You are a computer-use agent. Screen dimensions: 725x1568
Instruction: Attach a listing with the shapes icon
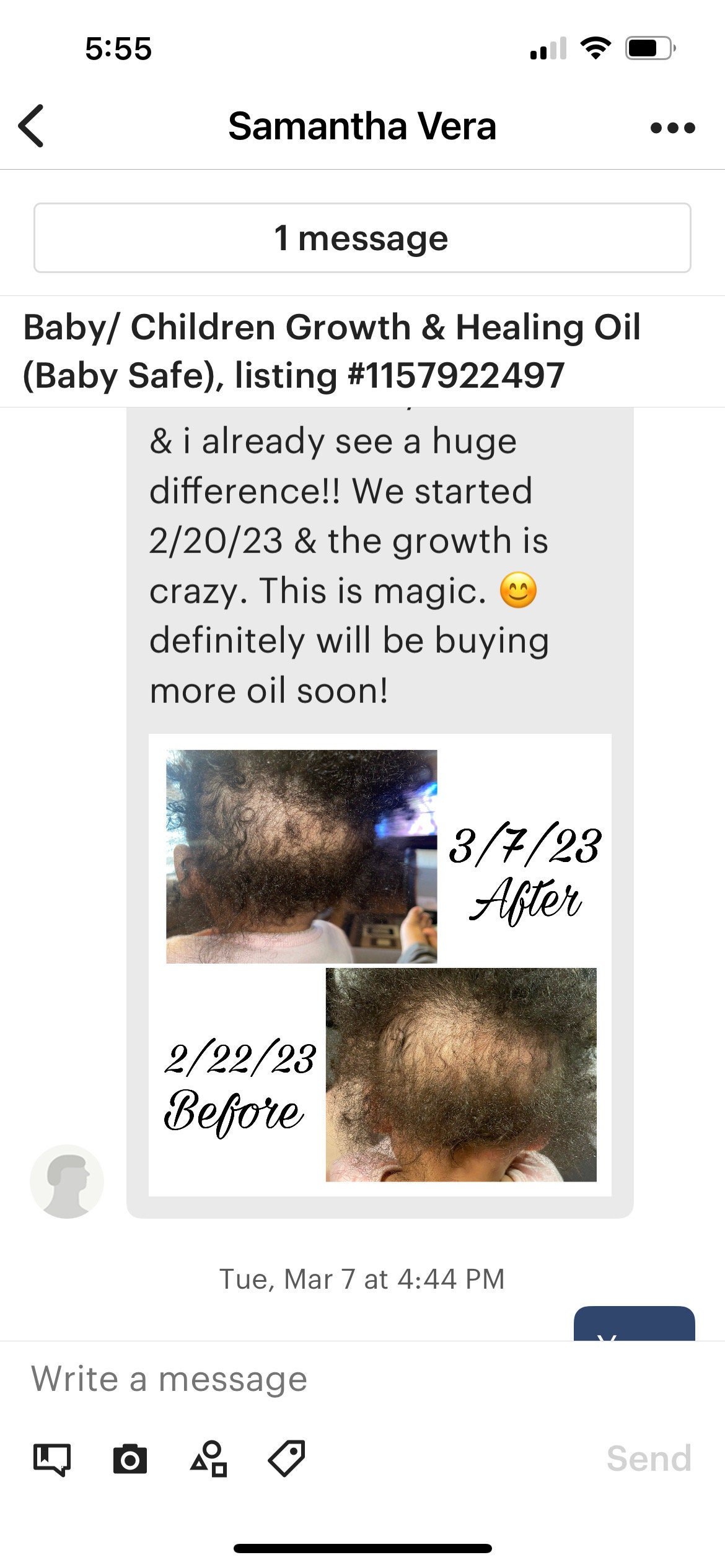[x=209, y=1459]
